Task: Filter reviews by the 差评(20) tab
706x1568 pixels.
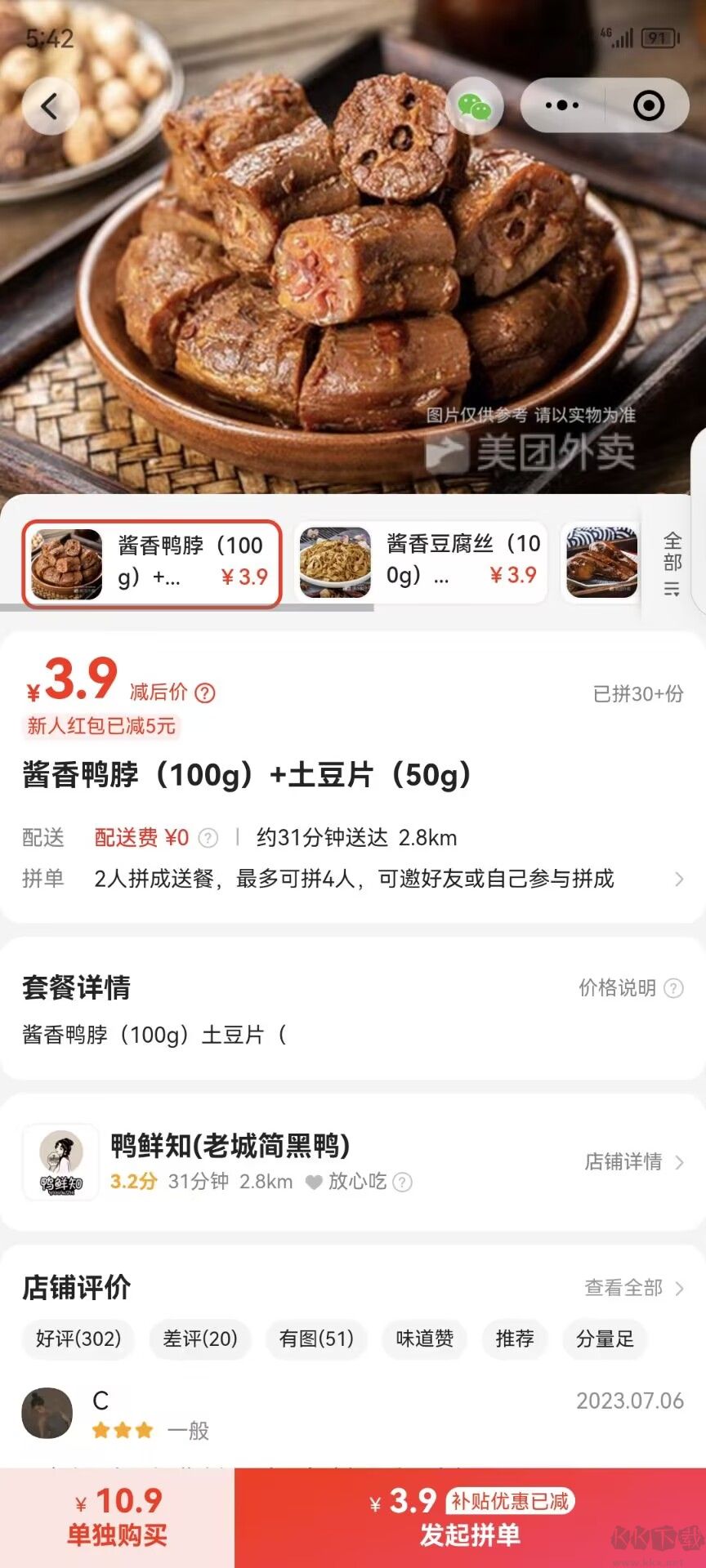Action: pyautogui.click(x=199, y=1339)
